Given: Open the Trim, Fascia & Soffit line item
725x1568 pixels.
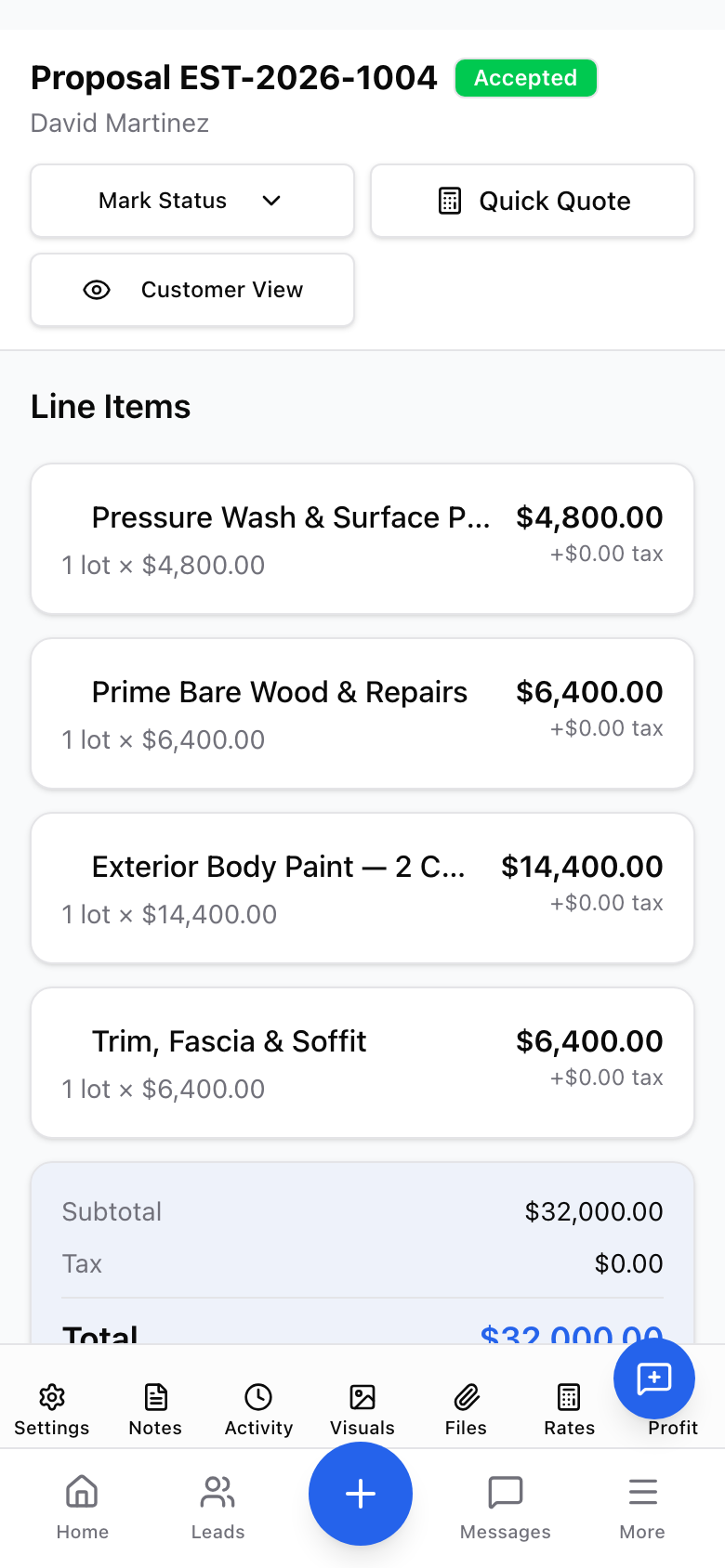Looking at the screenshot, I should [x=362, y=1062].
